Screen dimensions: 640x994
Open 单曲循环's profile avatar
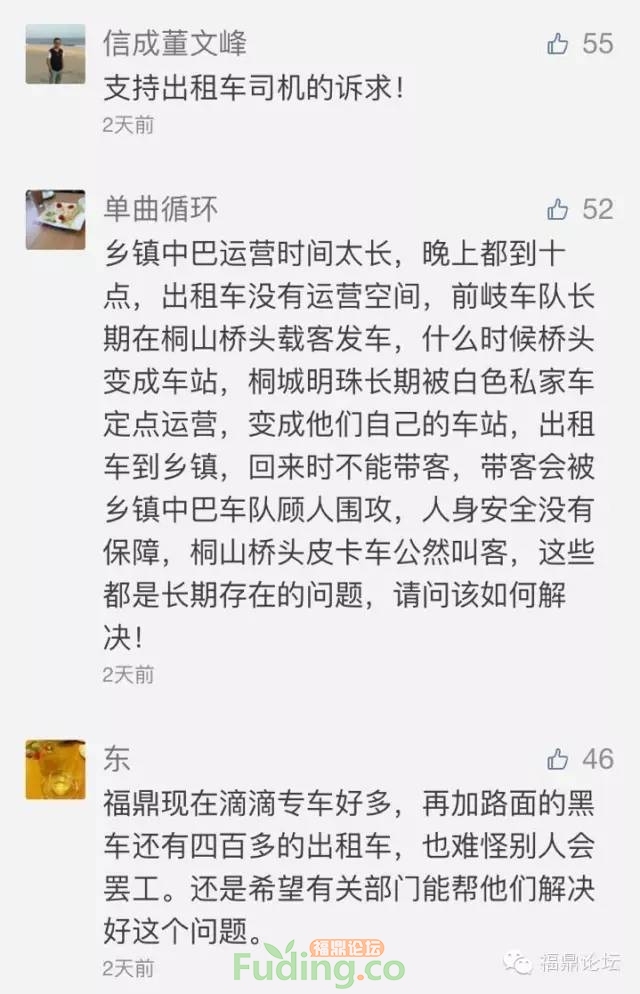[x=55, y=219]
